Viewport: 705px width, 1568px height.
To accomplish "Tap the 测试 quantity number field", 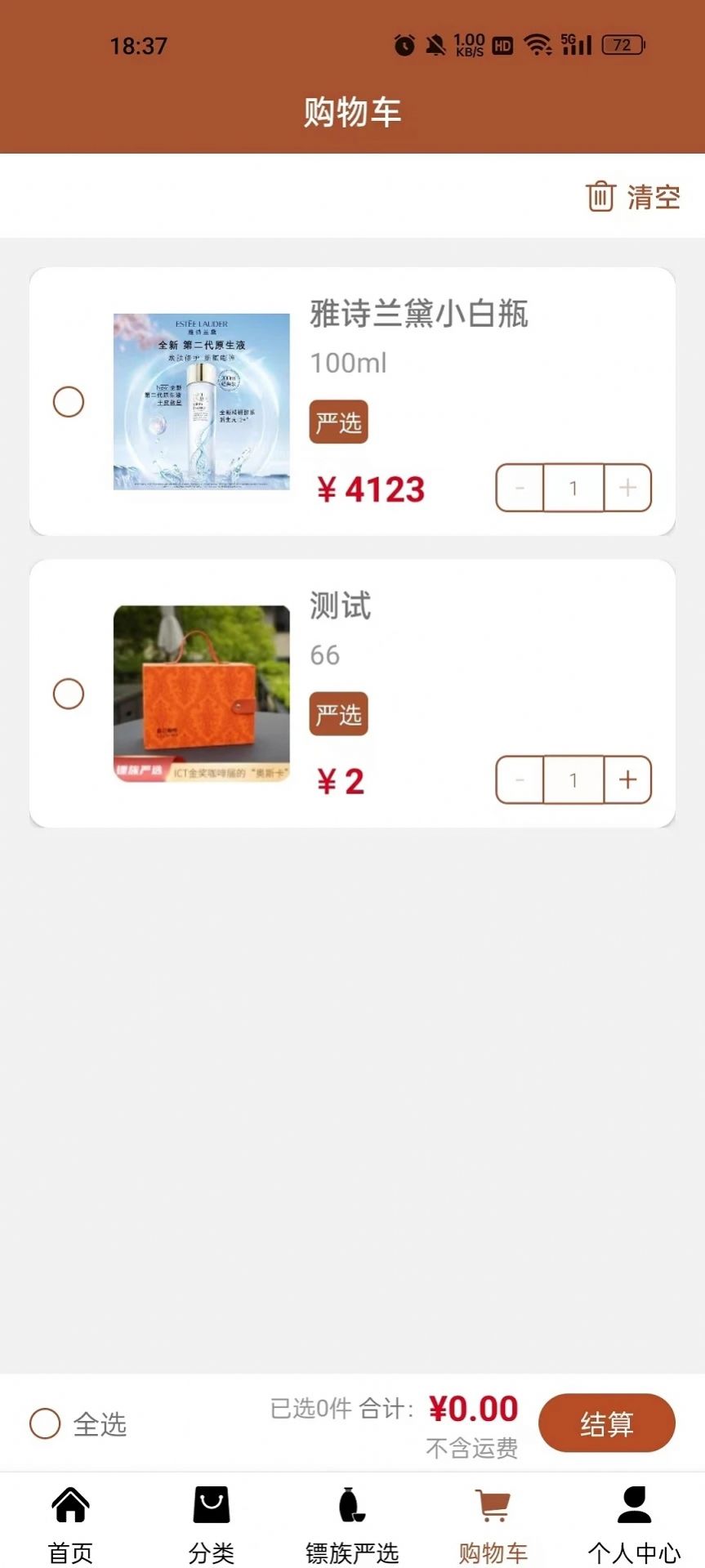I will coord(573,780).
